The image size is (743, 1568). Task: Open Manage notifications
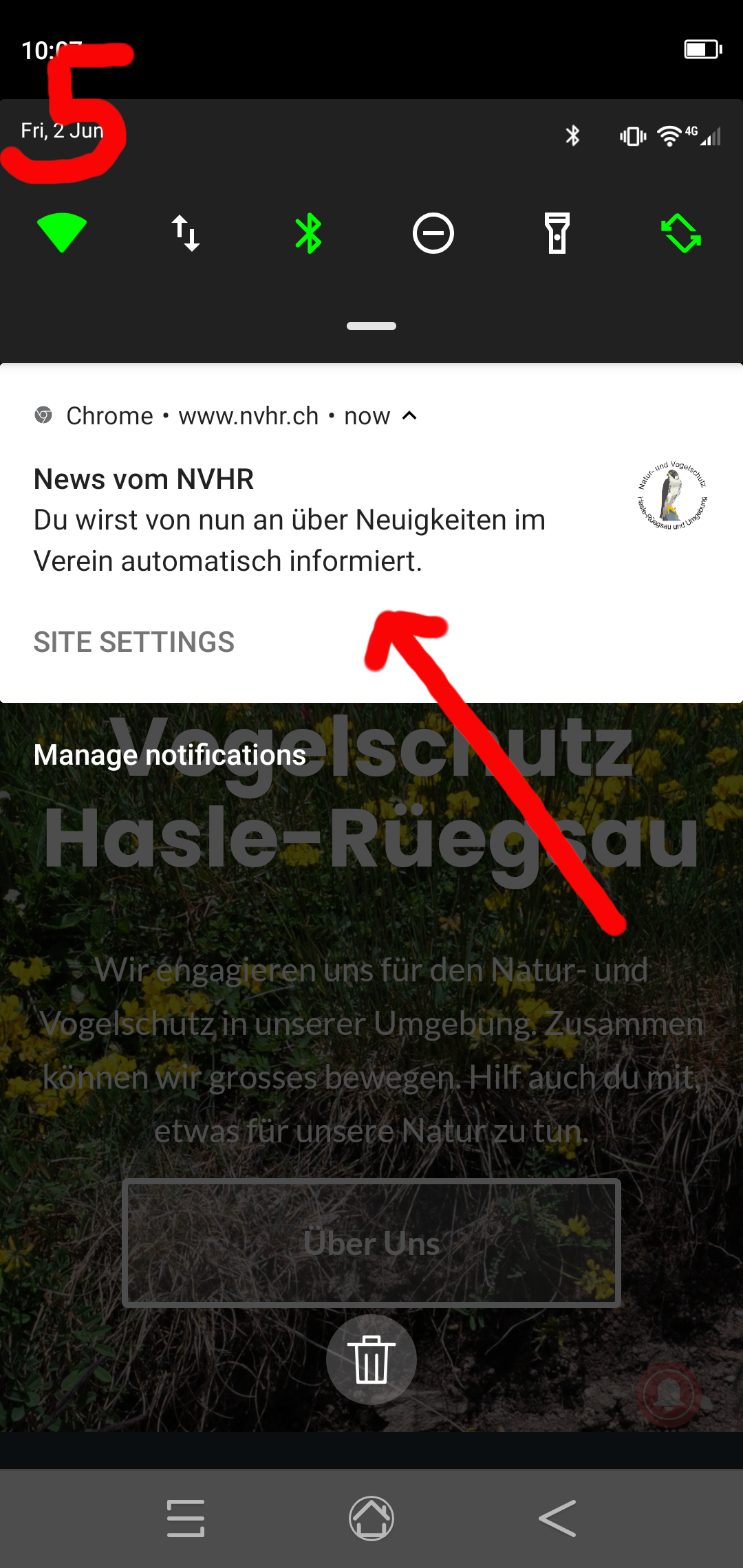pyautogui.click(x=170, y=755)
